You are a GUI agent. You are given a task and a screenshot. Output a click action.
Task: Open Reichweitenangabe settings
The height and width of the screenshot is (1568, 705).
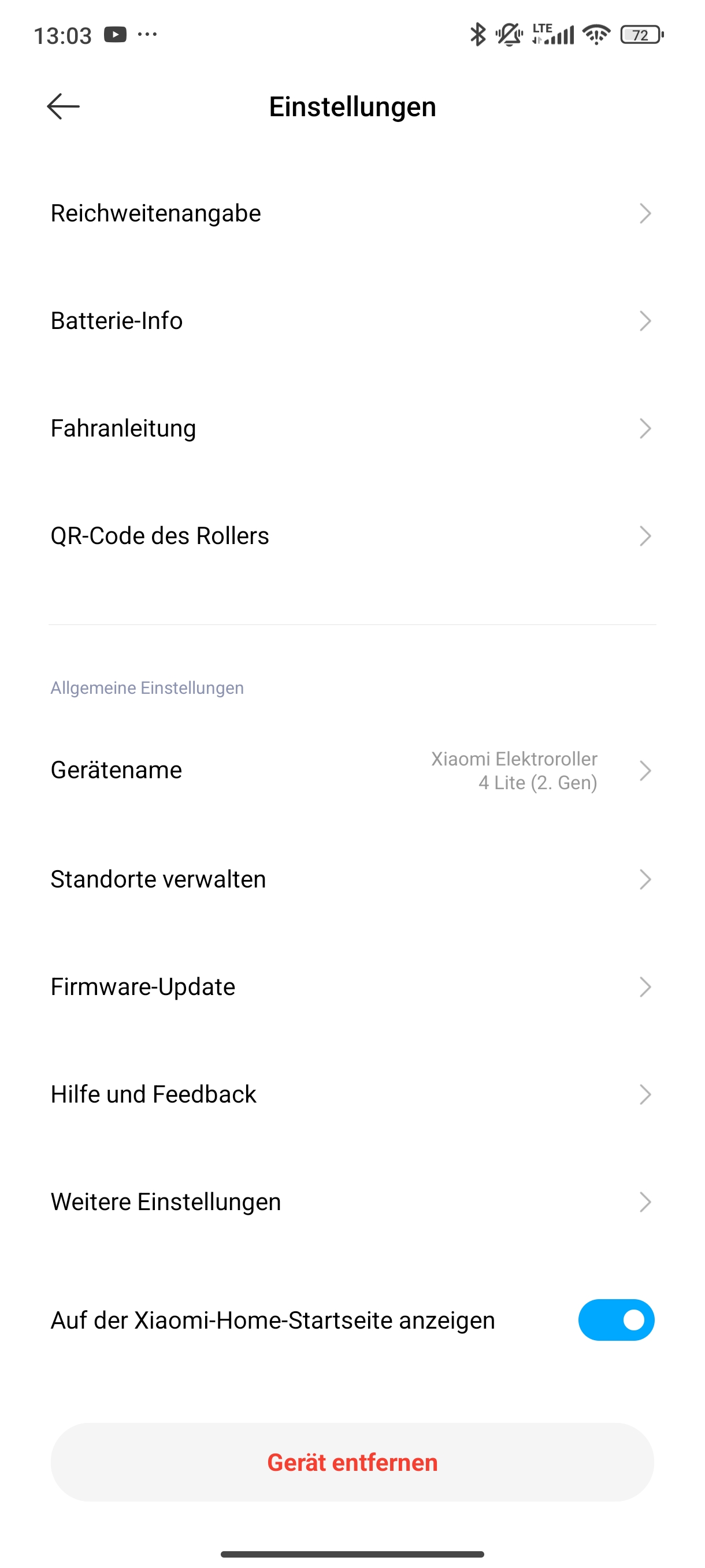tap(352, 213)
